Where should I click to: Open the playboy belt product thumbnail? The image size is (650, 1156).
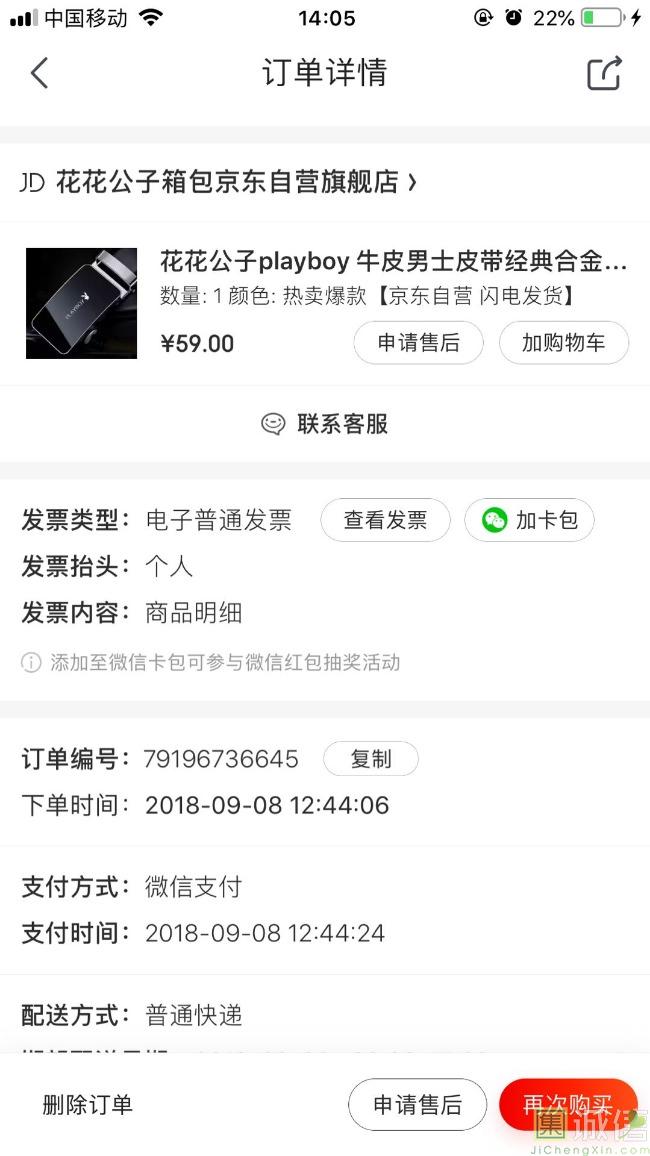click(81, 303)
